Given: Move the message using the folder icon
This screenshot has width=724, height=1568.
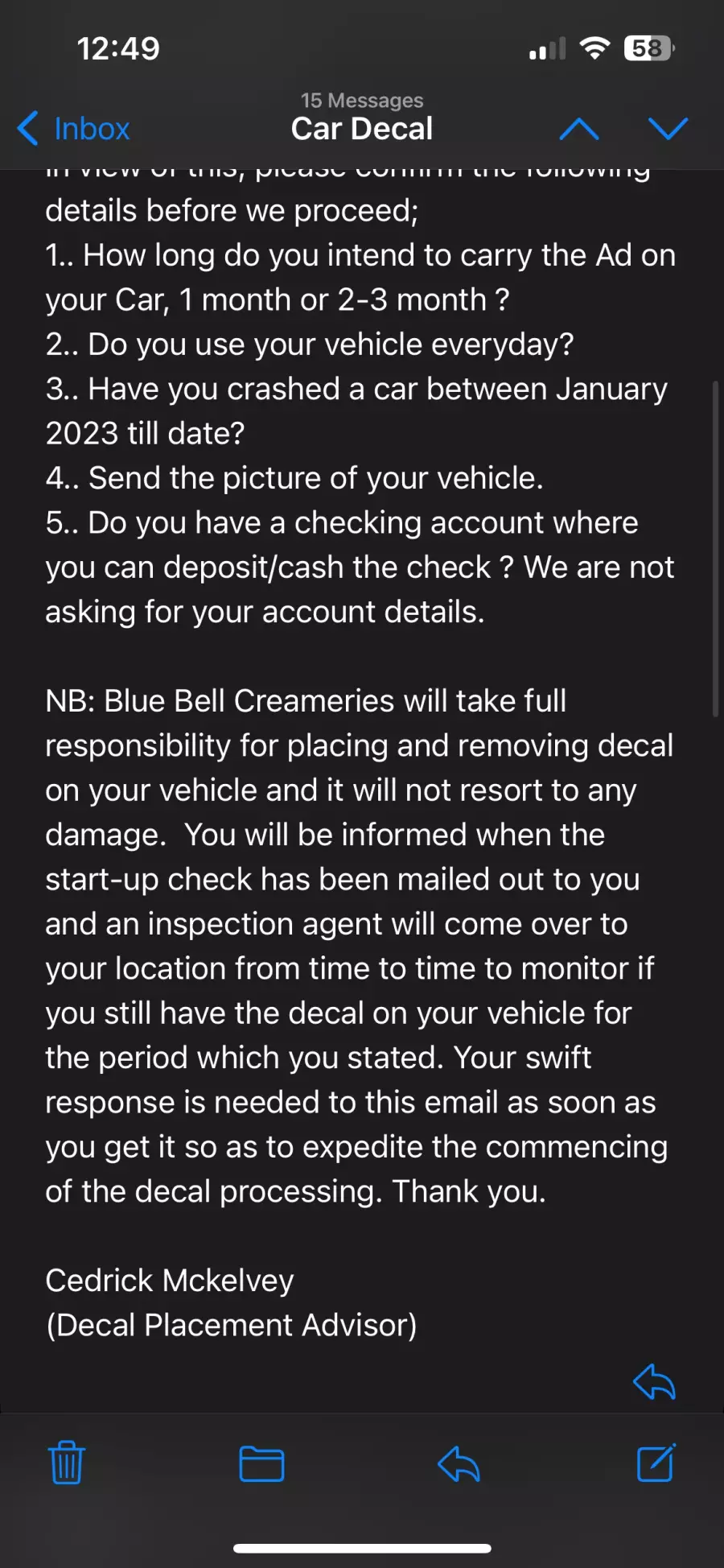Looking at the screenshot, I should [261, 1463].
